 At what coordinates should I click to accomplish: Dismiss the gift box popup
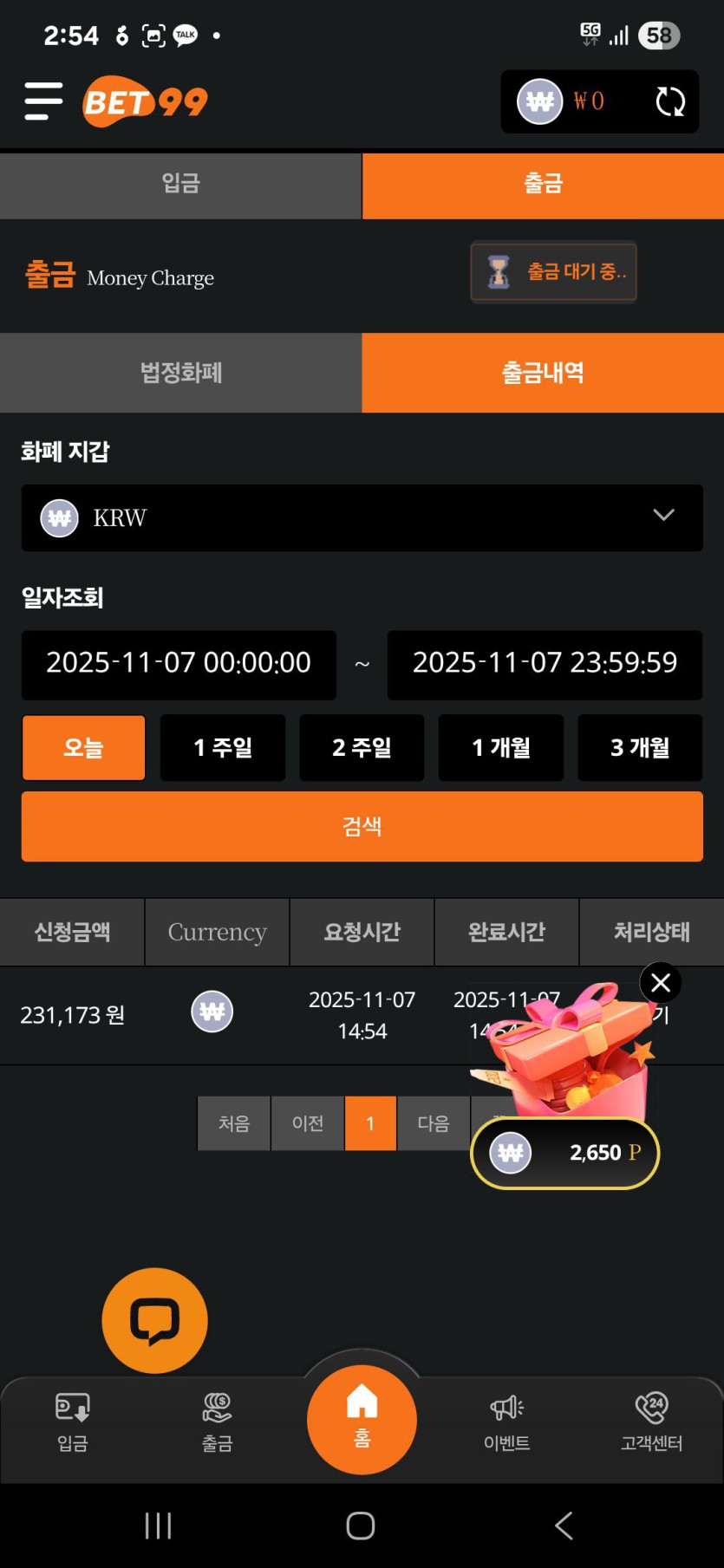coord(661,983)
